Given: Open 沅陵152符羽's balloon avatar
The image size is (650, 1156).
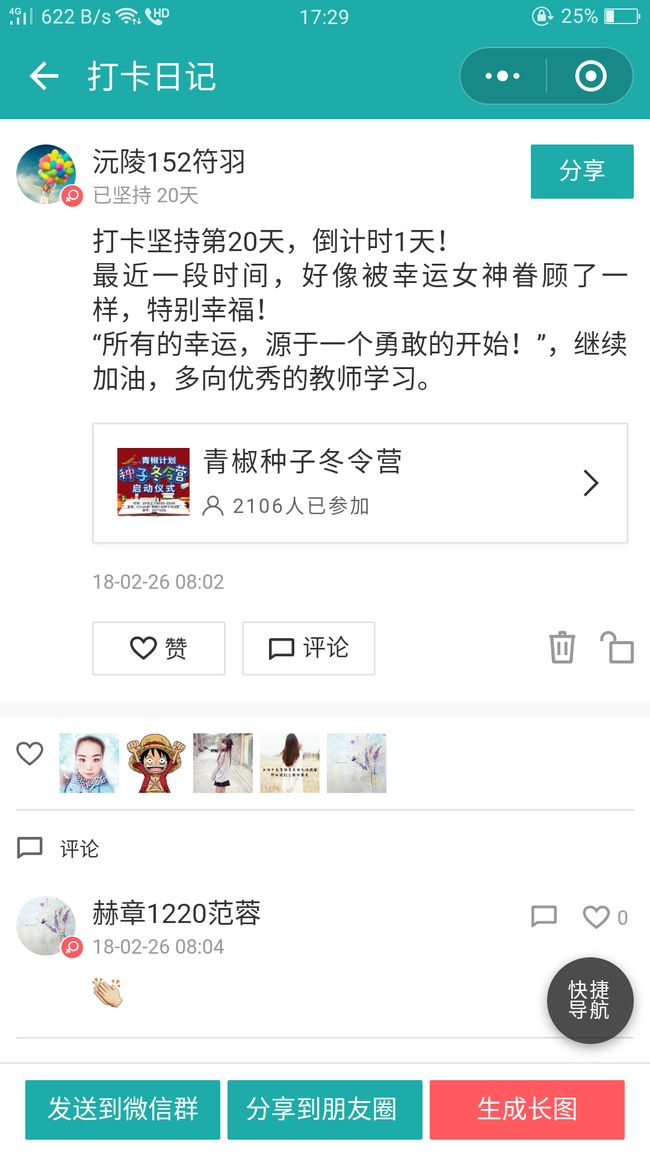Looking at the screenshot, I should [x=46, y=174].
